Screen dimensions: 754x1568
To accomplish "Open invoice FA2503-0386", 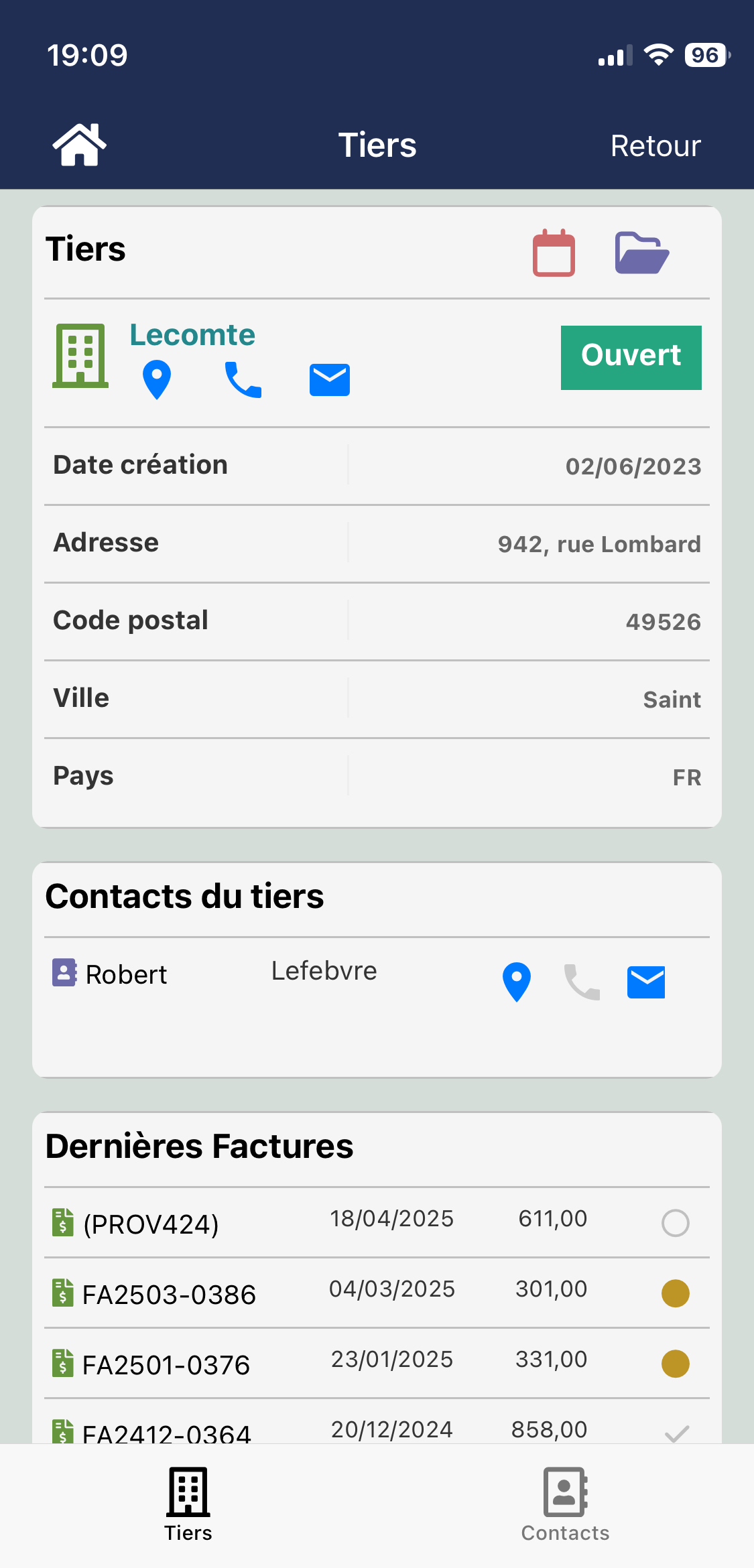I will (169, 1294).
